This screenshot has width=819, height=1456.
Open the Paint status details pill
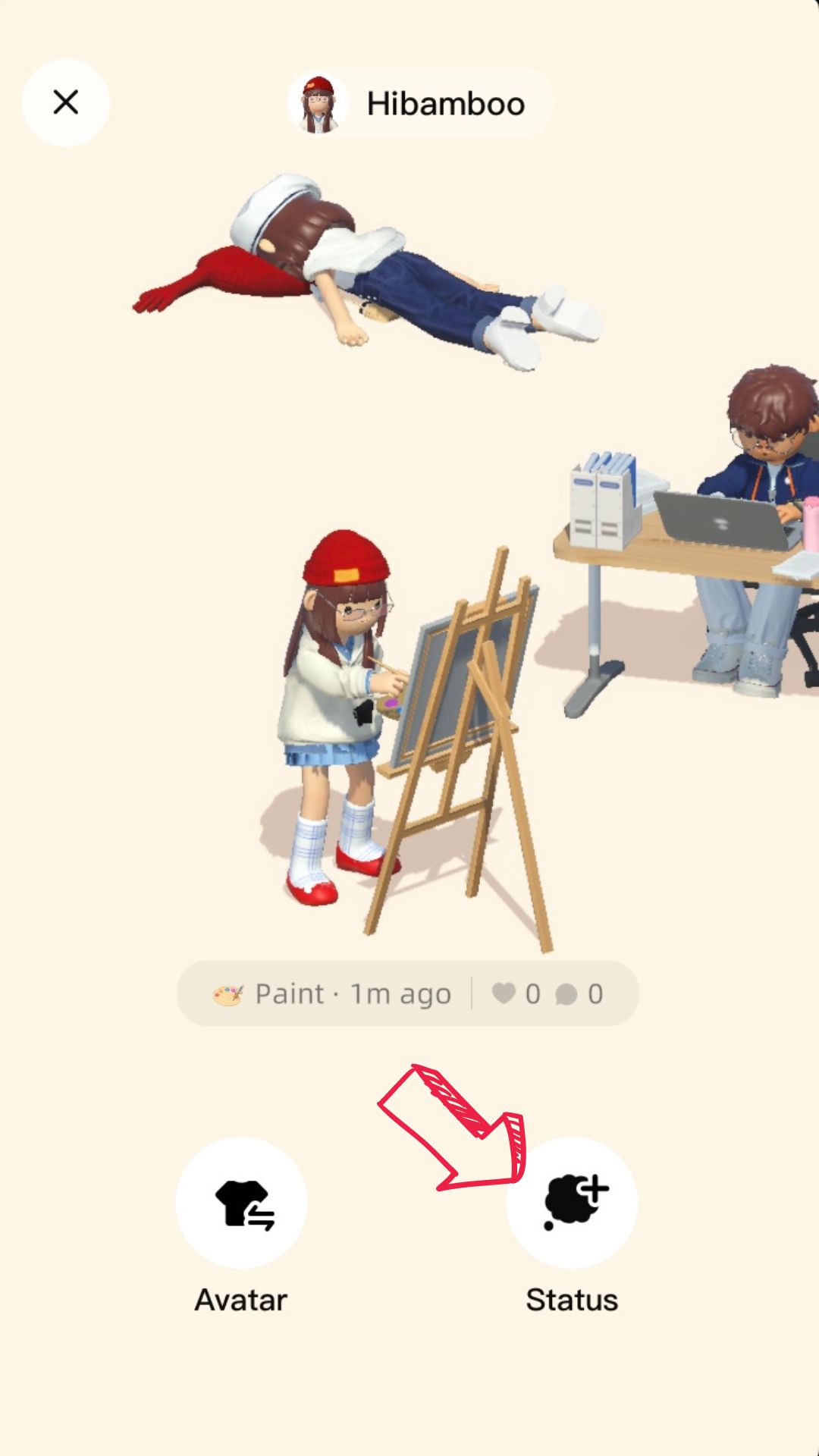click(407, 993)
